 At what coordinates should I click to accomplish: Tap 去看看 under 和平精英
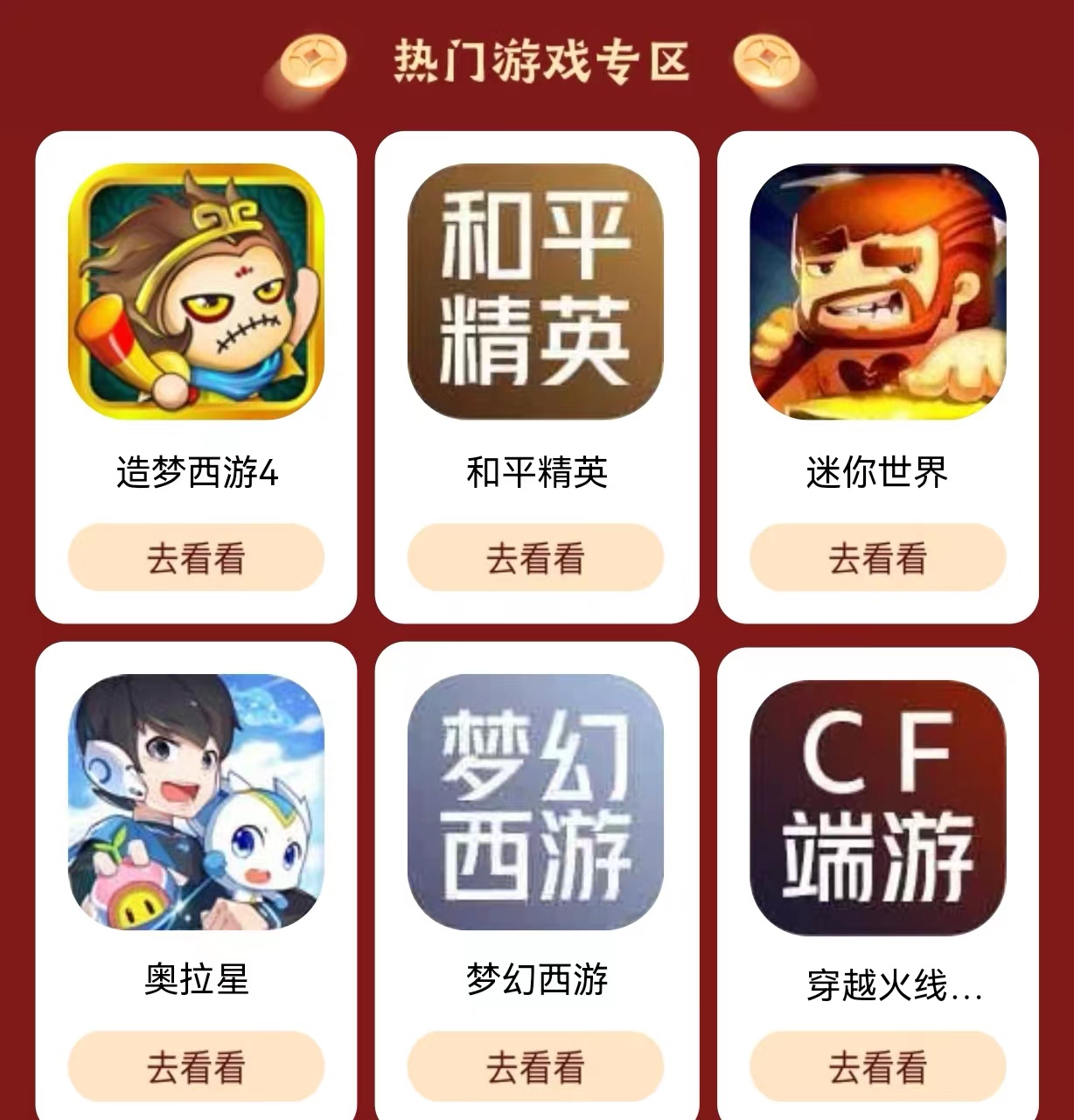click(x=535, y=558)
